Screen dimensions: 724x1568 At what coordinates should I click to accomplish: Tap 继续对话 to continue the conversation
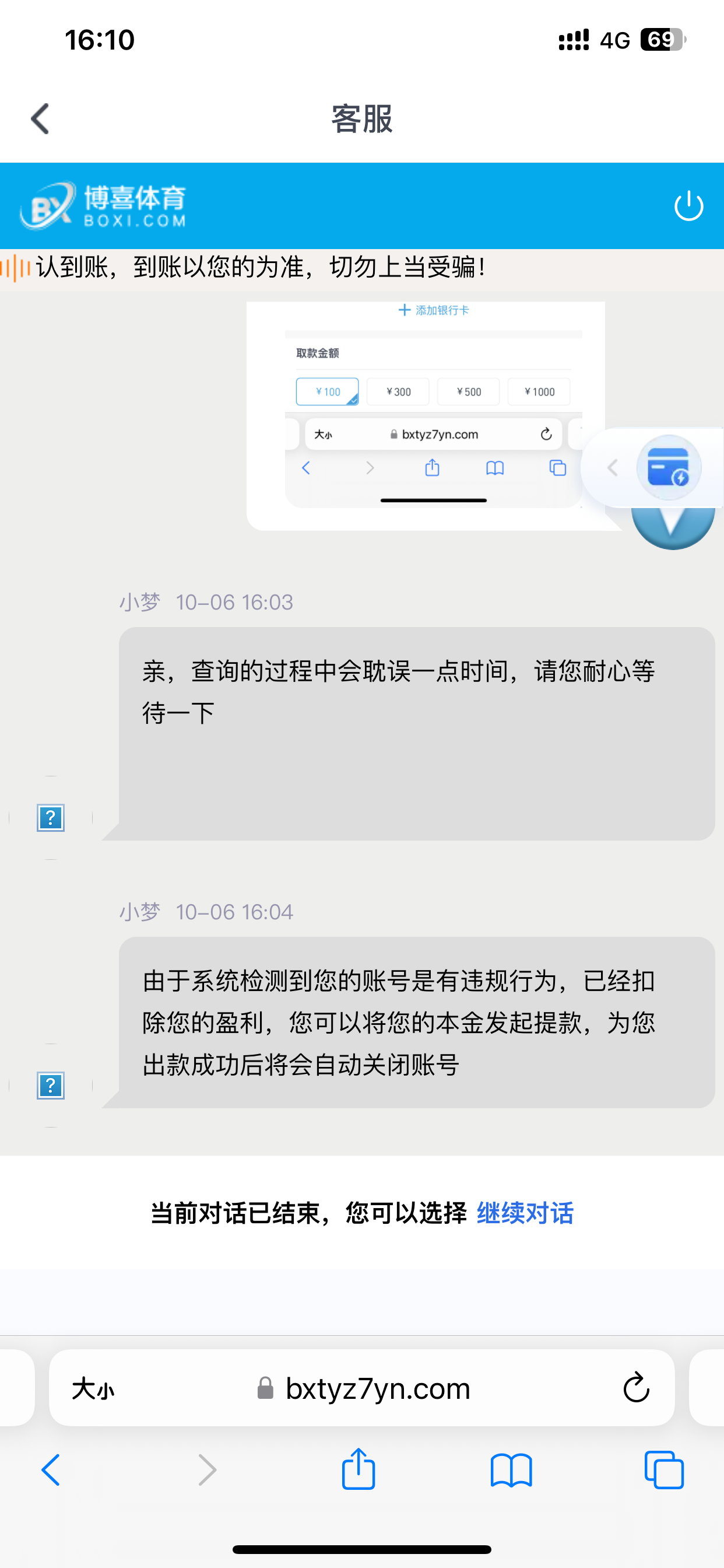525,1213
